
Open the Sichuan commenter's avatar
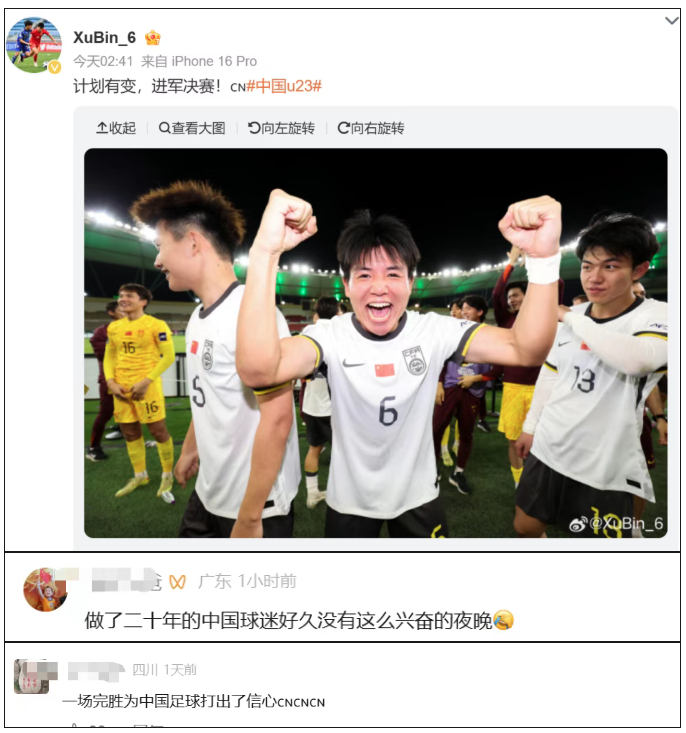(31, 677)
